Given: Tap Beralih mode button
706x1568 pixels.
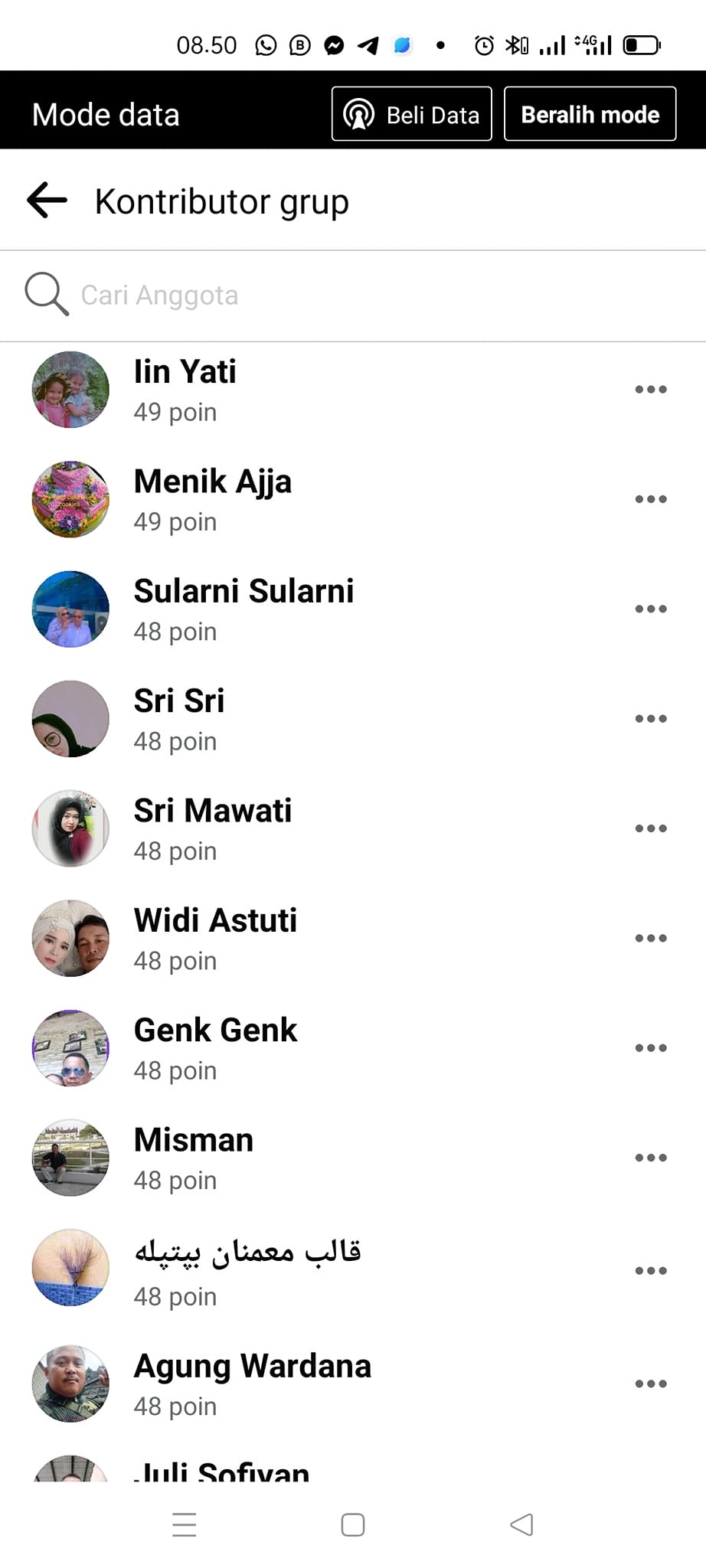Looking at the screenshot, I should (590, 114).
